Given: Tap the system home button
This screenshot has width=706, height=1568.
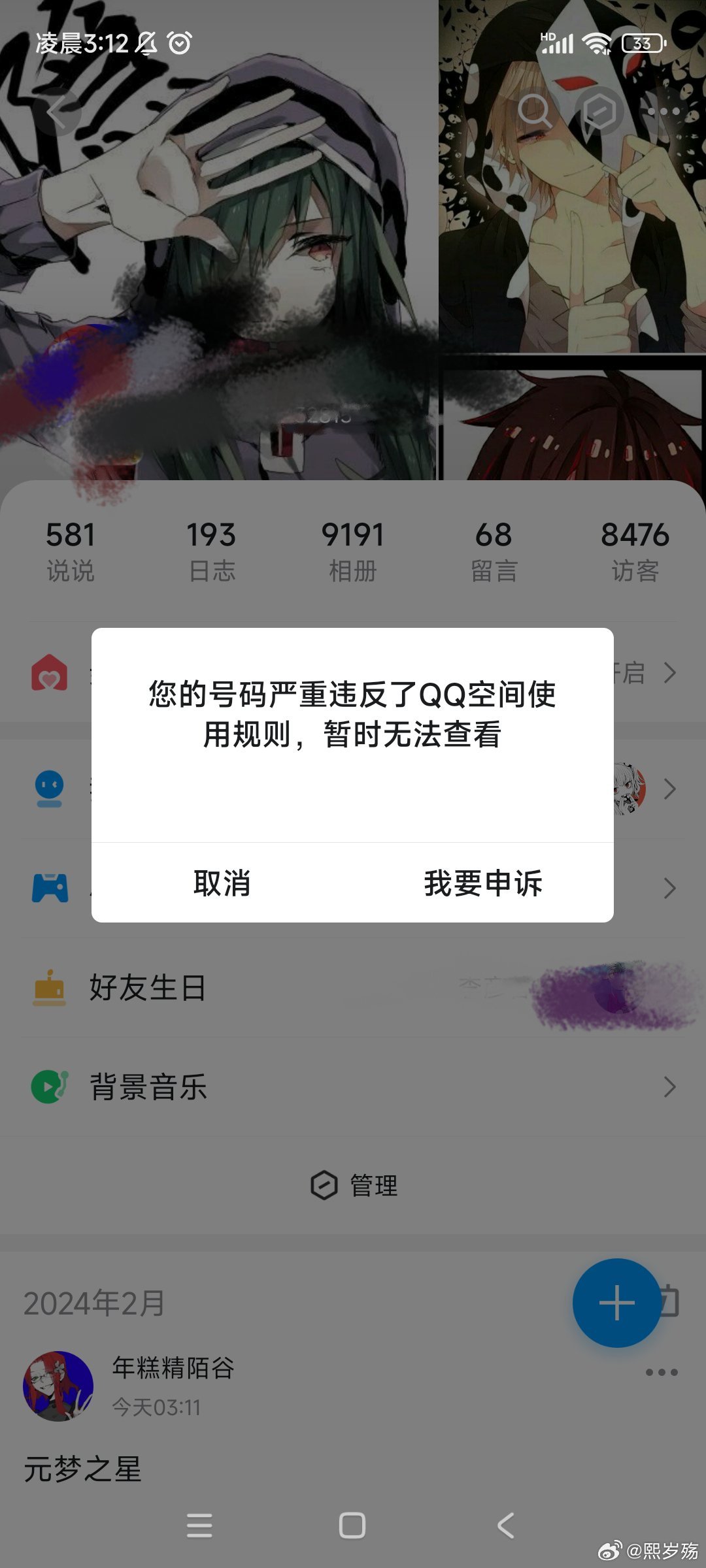Looking at the screenshot, I should point(352,1526).
